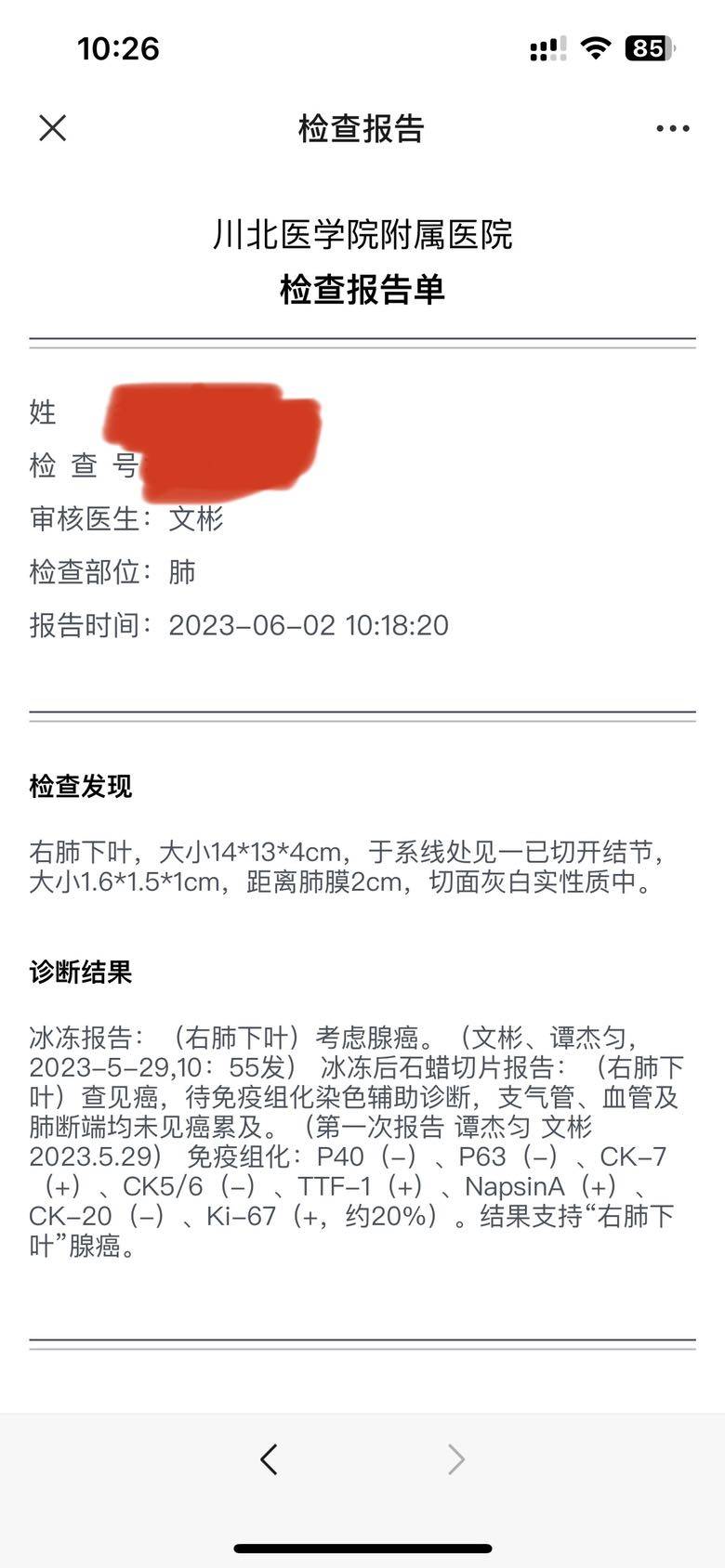The image size is (725, 1568).
Task: Open the three-dot overflow menu
Action: (x=672, y=128)
